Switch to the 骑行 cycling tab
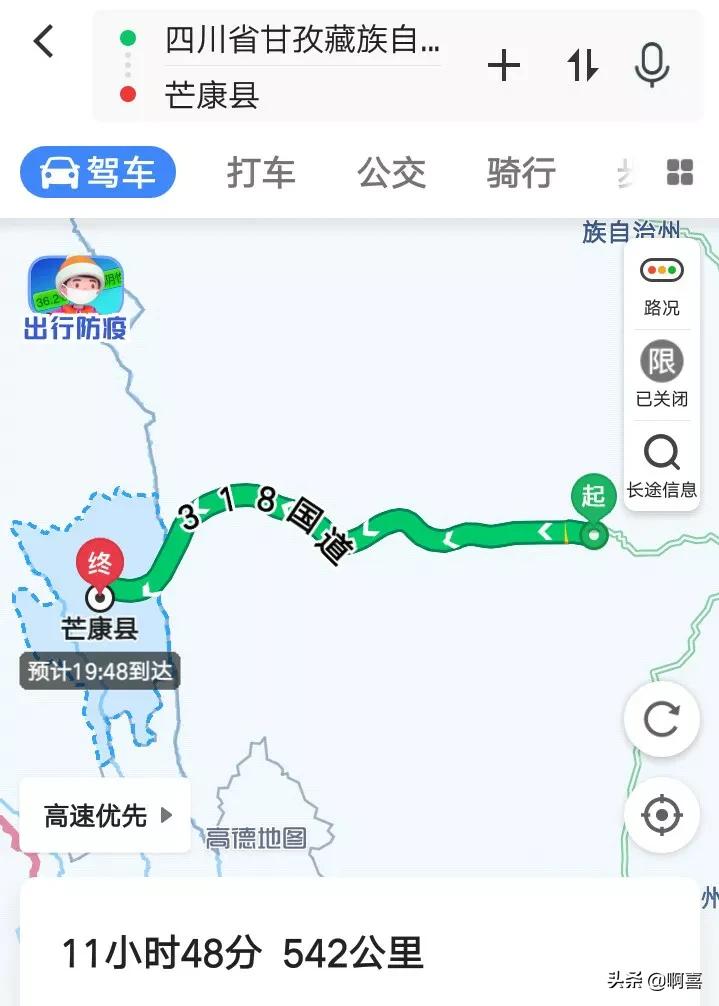The image size is (719, 1006). pyautogui.click(x=521, y=173)
